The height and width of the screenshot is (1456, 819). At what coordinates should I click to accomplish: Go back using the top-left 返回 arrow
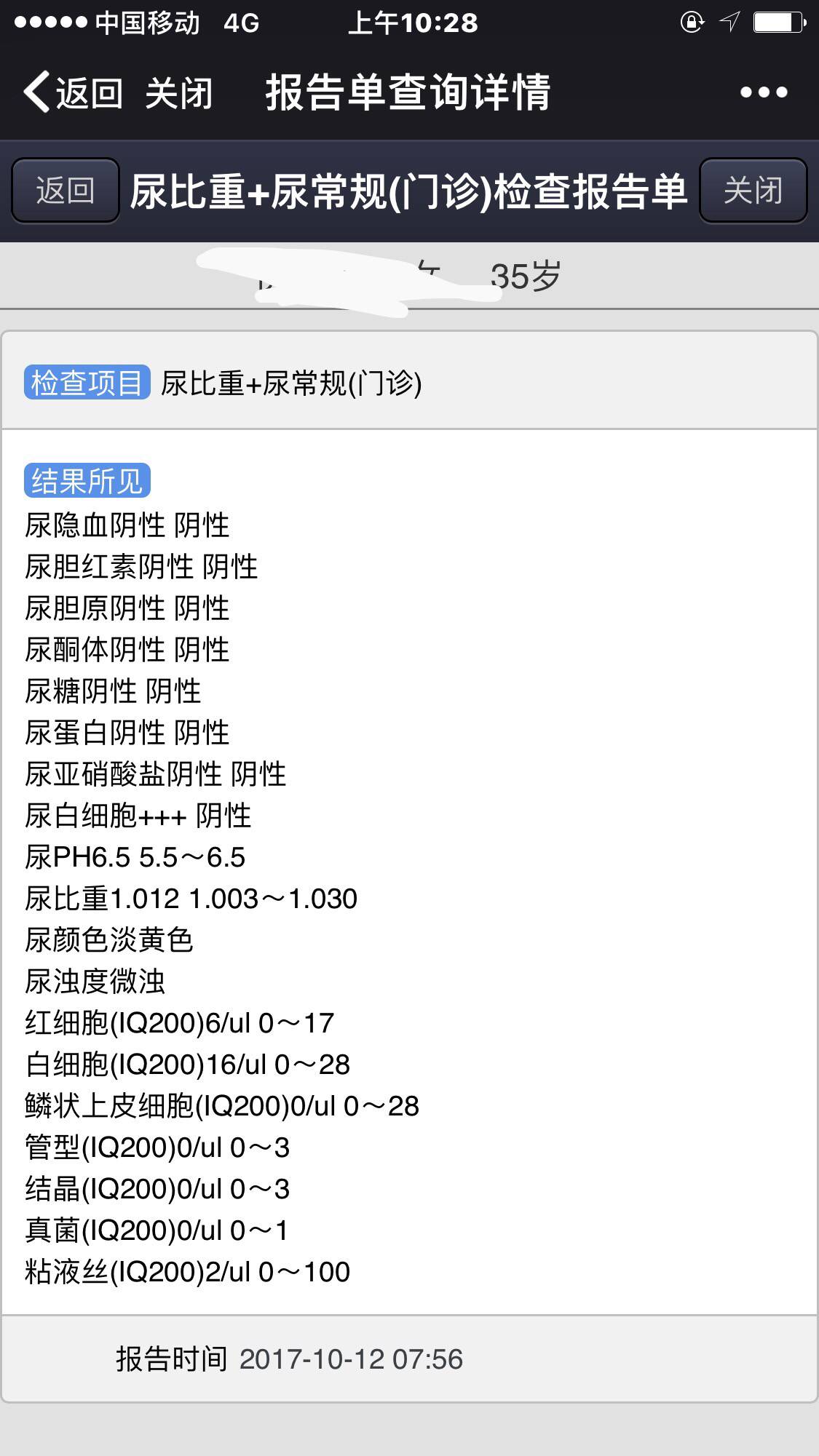coord(71,92)
